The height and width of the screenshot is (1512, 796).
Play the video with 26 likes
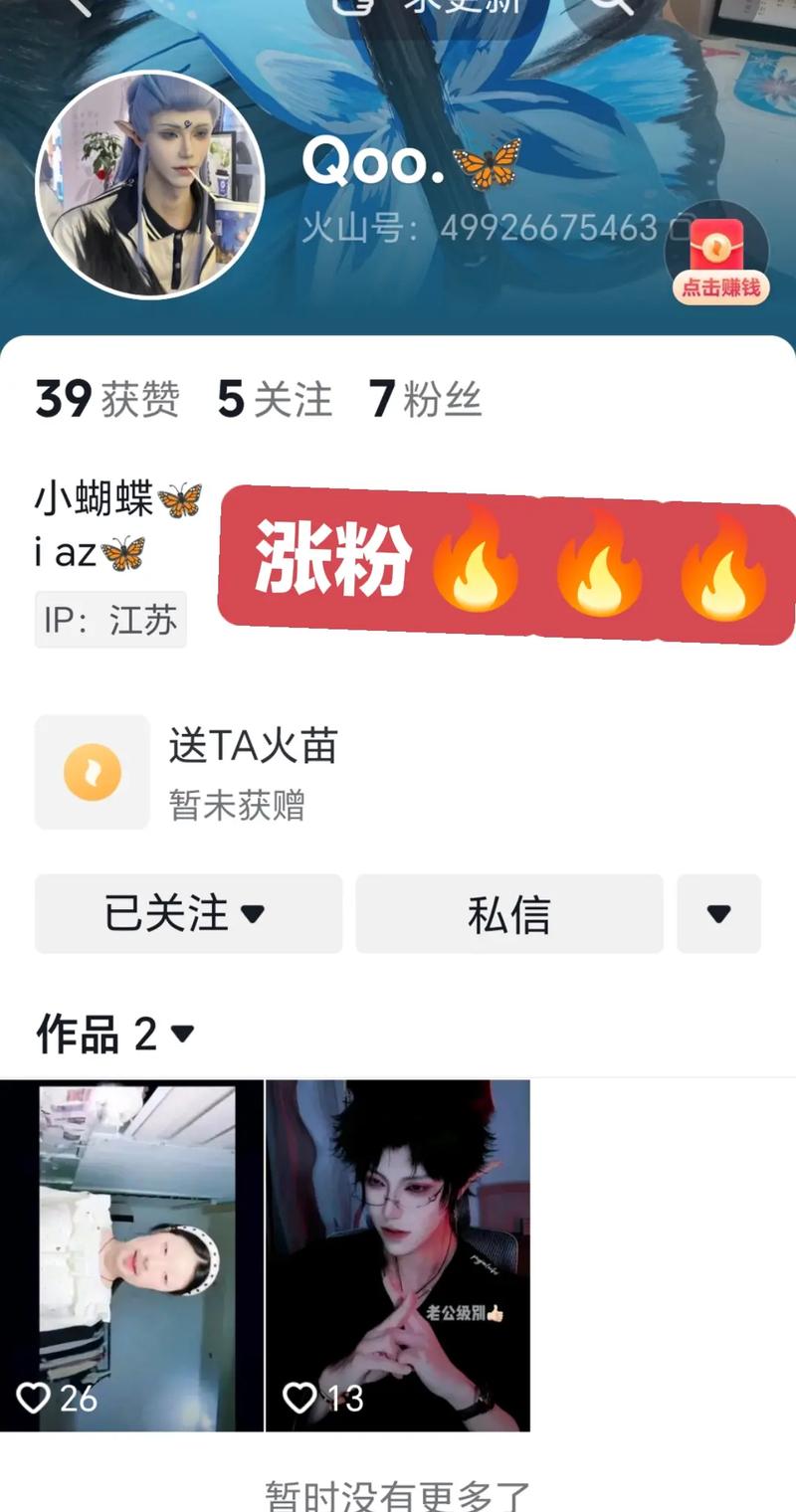pos(131,1255)
